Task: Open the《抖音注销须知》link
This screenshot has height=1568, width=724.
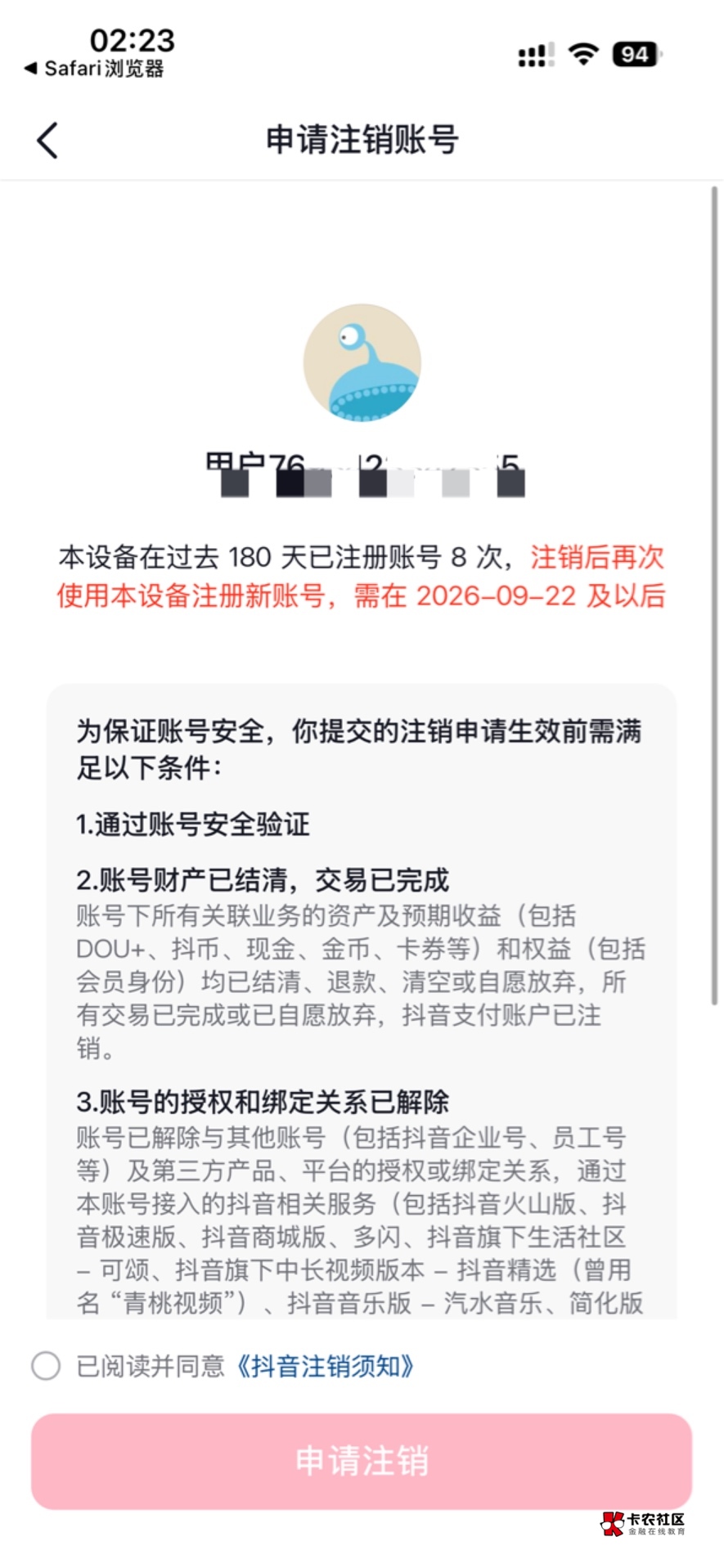Action: tap(326, 1365)
